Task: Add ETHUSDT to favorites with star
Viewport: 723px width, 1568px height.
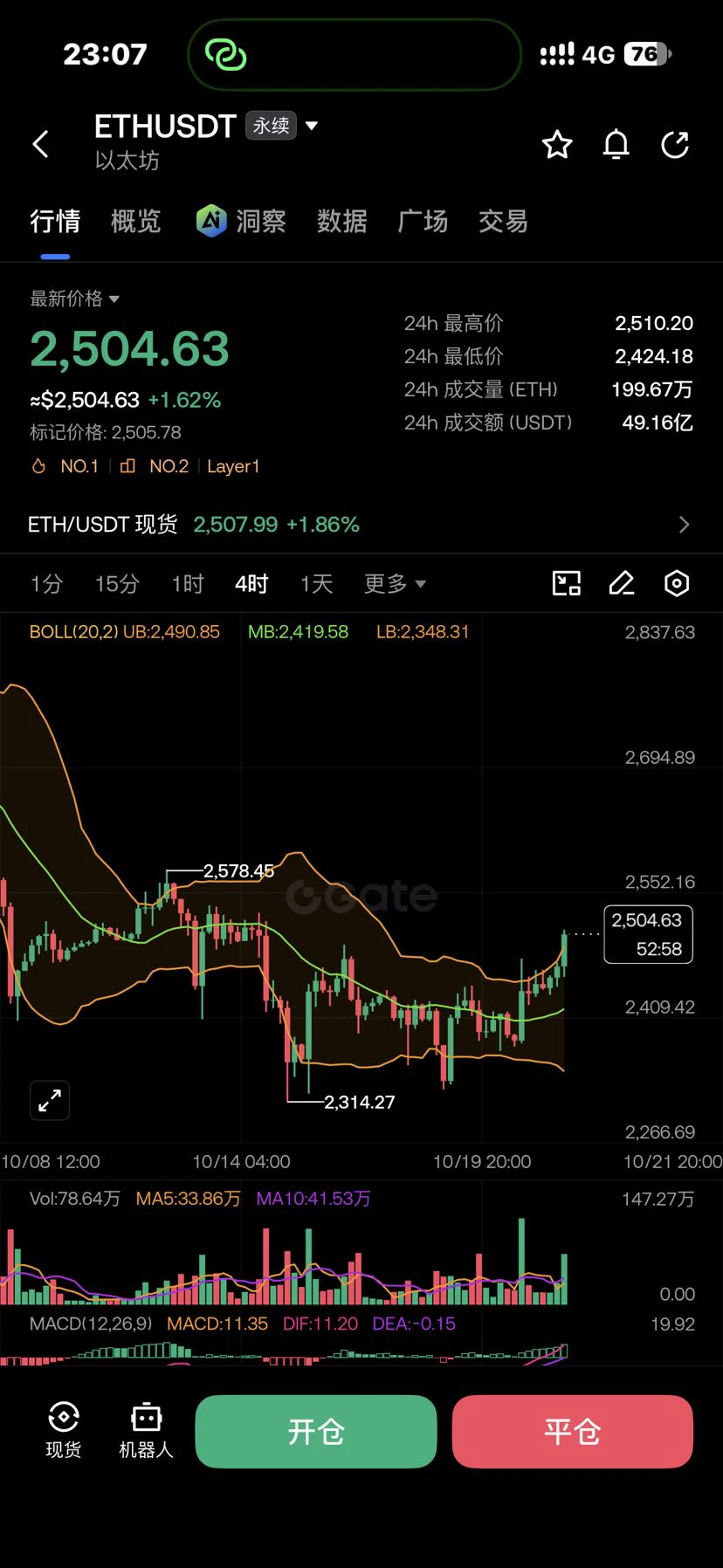Action: (557, 145)
